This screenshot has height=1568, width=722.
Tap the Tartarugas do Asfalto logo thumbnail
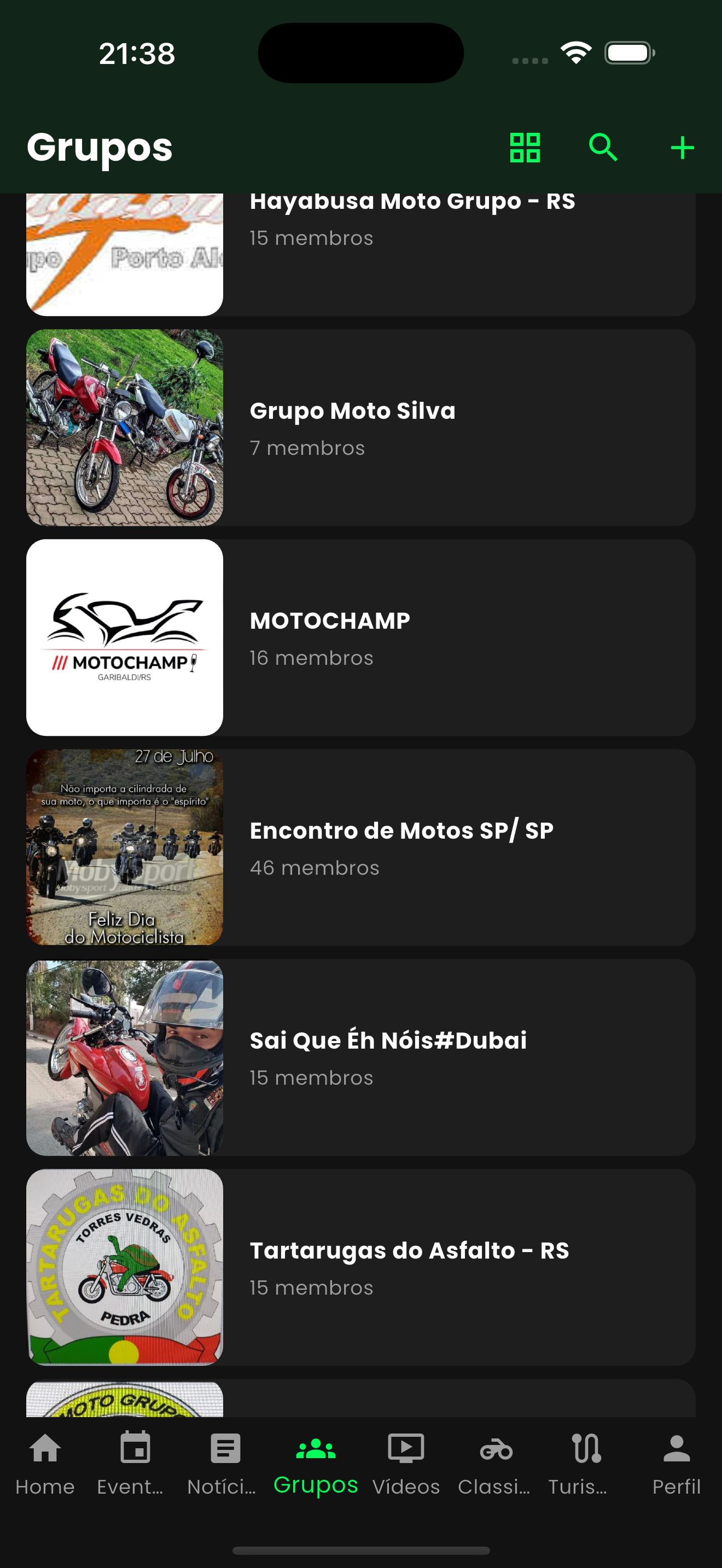[125, 1268]
